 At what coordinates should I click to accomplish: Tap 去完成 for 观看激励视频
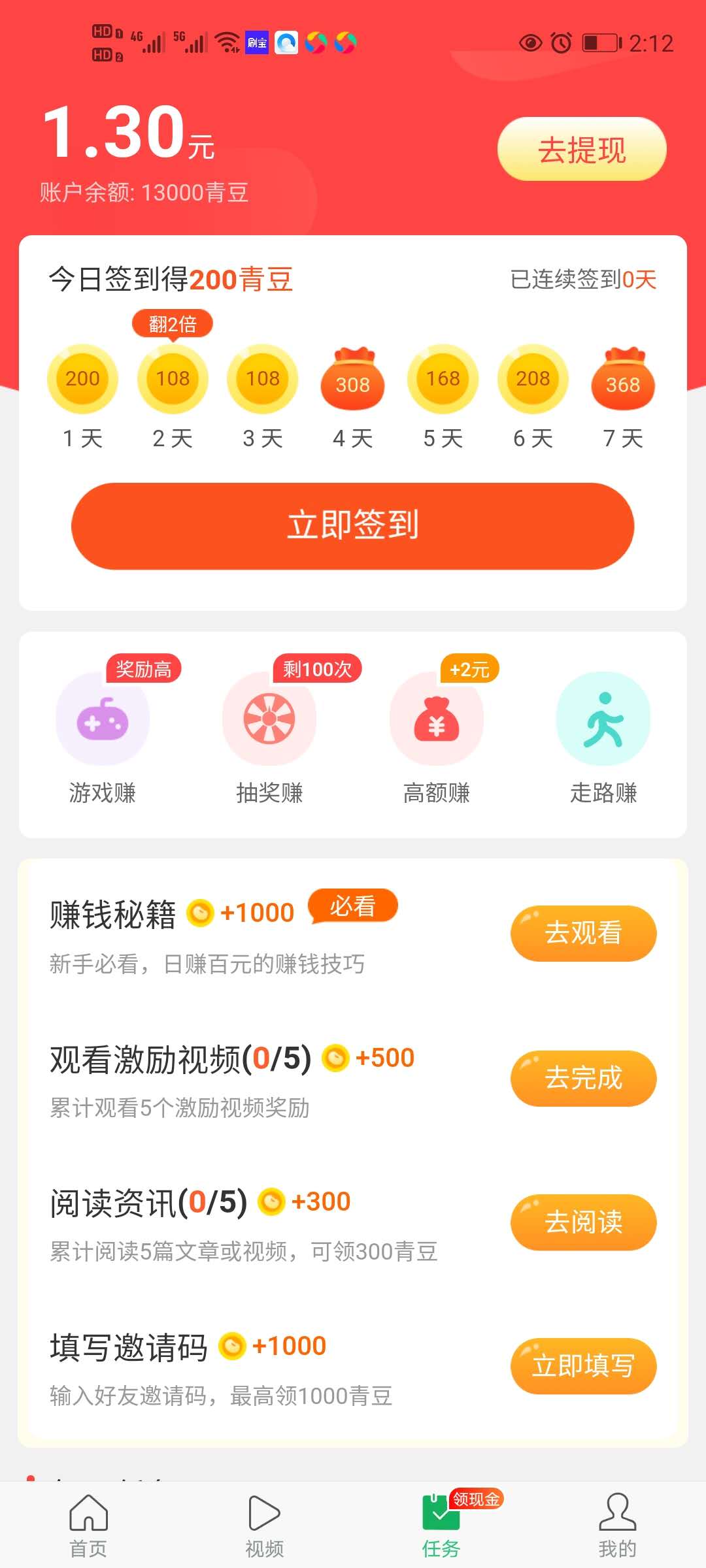click(583, 1078)
